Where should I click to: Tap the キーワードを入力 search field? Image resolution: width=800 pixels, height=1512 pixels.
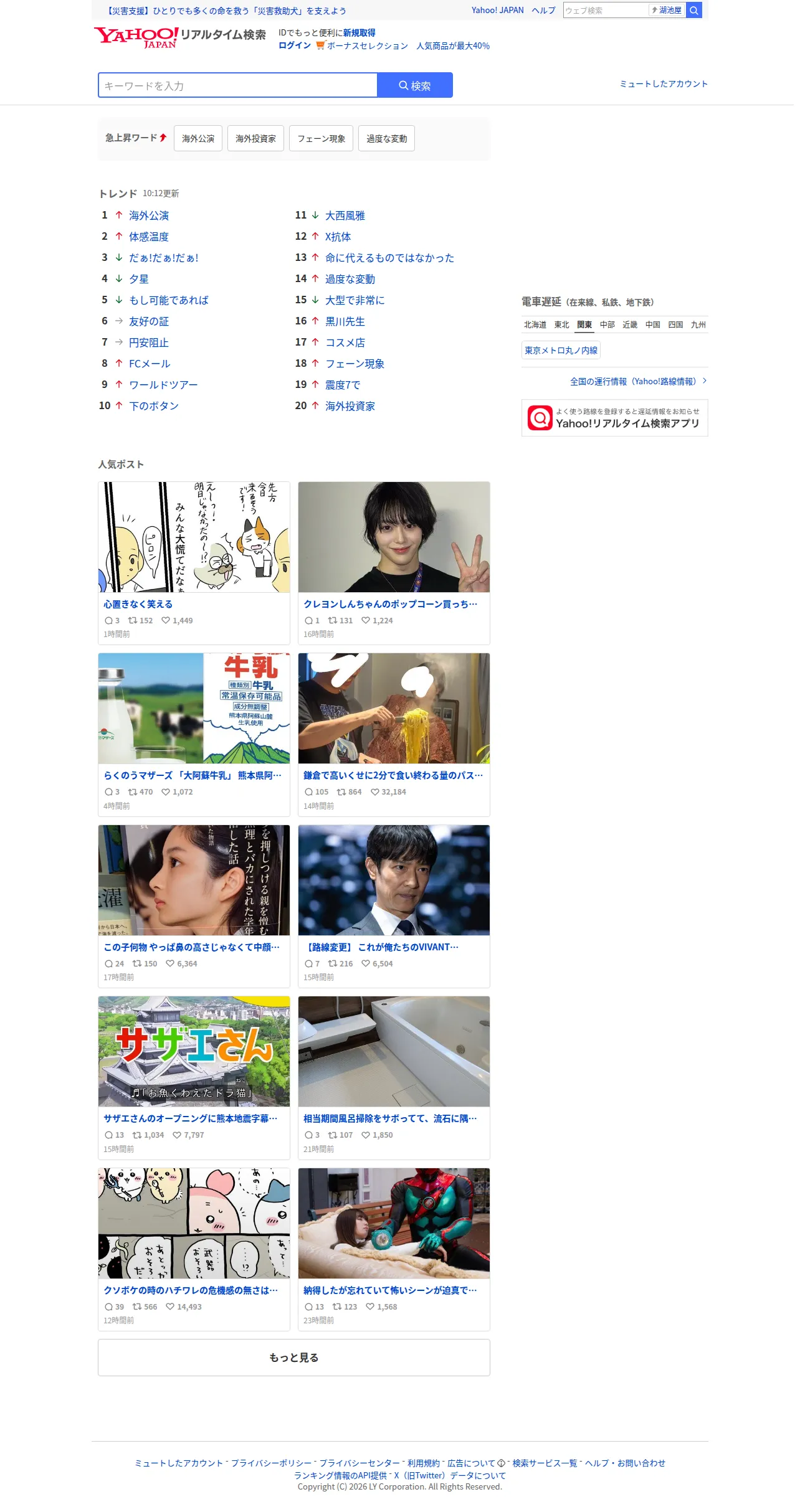tap(238, 85)
